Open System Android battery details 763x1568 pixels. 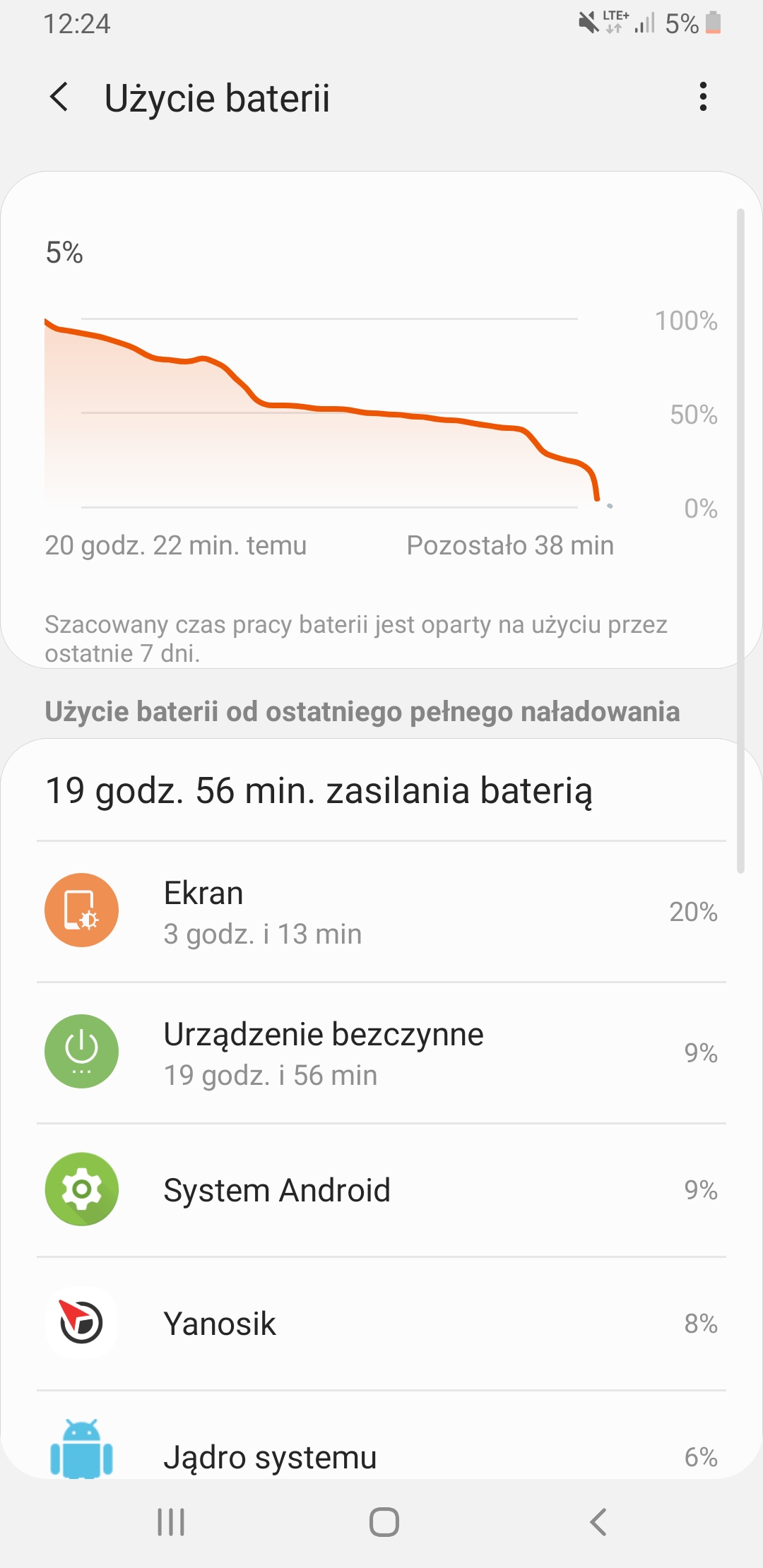click(x=381, y=1190)
